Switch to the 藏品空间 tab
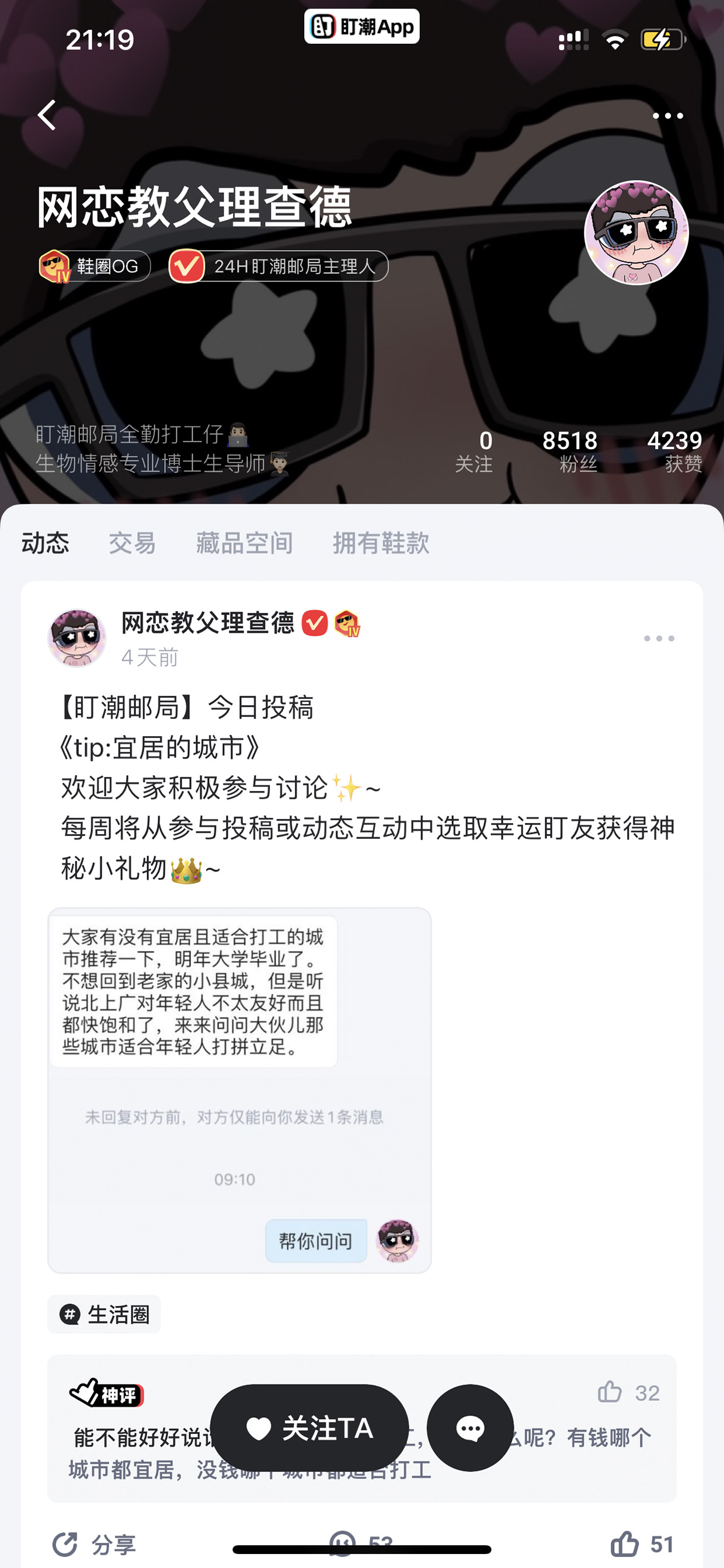724x1568 pixels. tap(245, 542)
